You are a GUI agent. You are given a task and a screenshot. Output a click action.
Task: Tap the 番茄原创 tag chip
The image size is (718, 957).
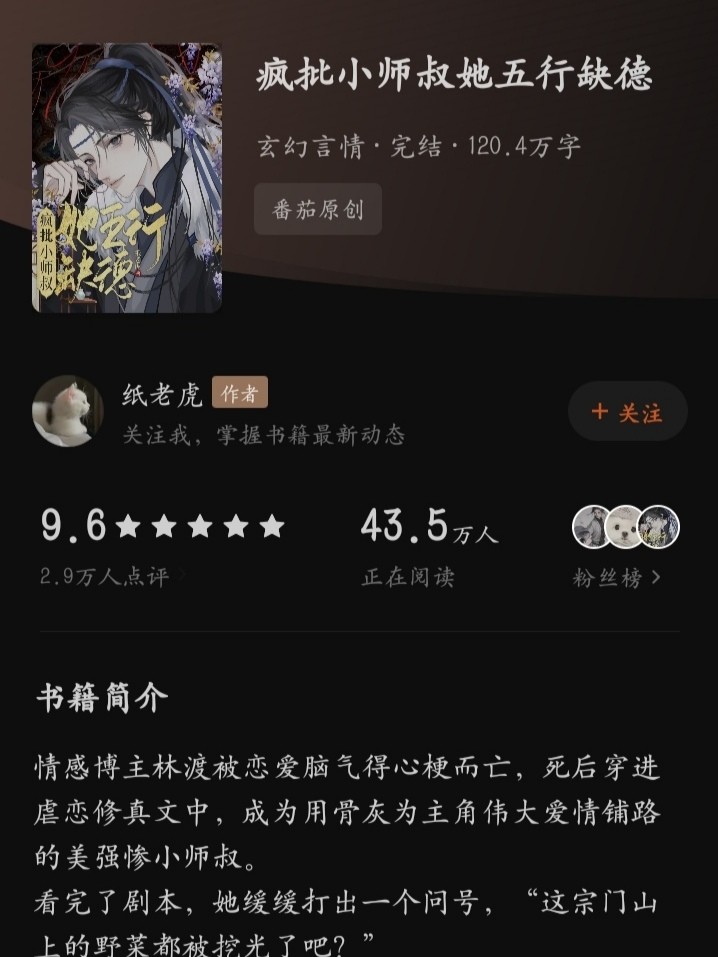(318, 210)
